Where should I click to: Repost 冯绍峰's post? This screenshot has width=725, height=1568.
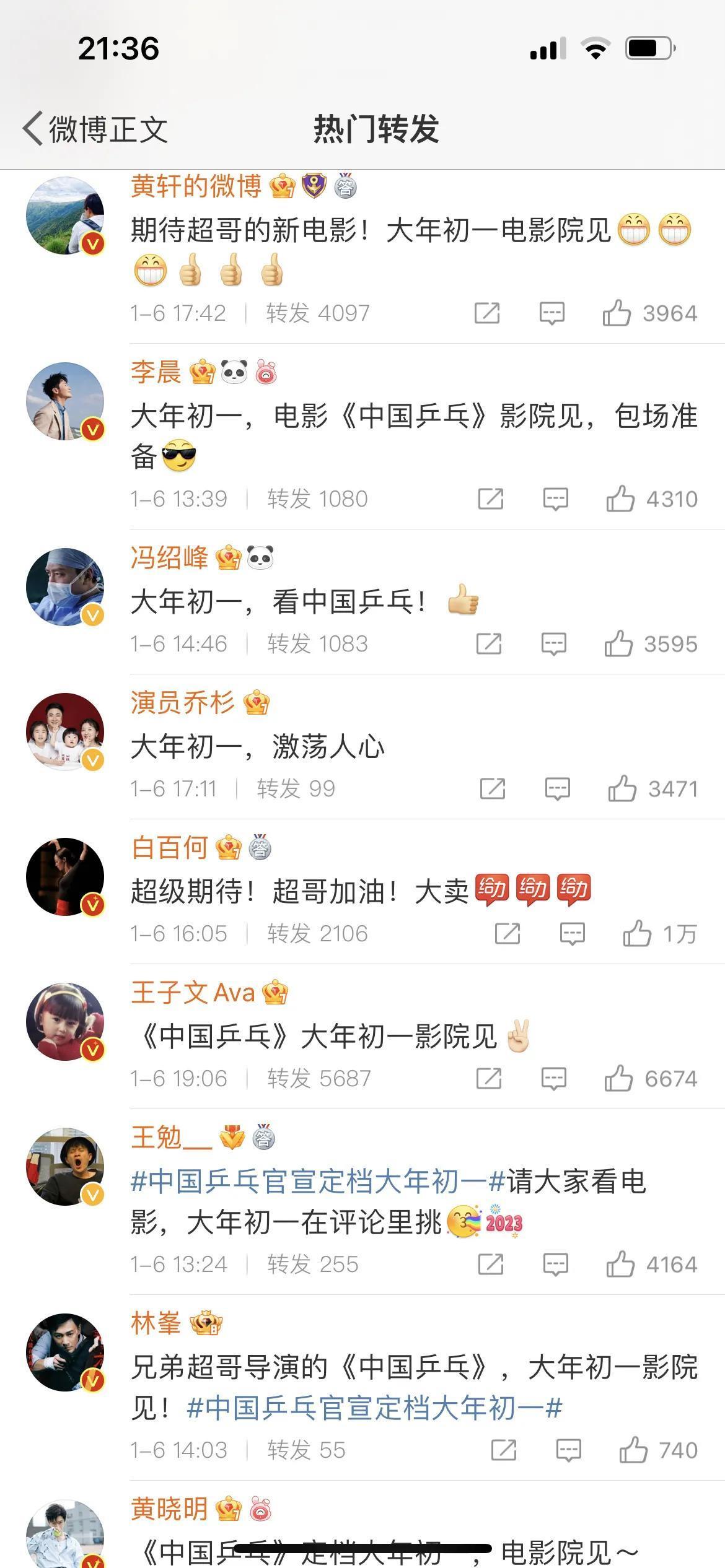pos(488,644)
